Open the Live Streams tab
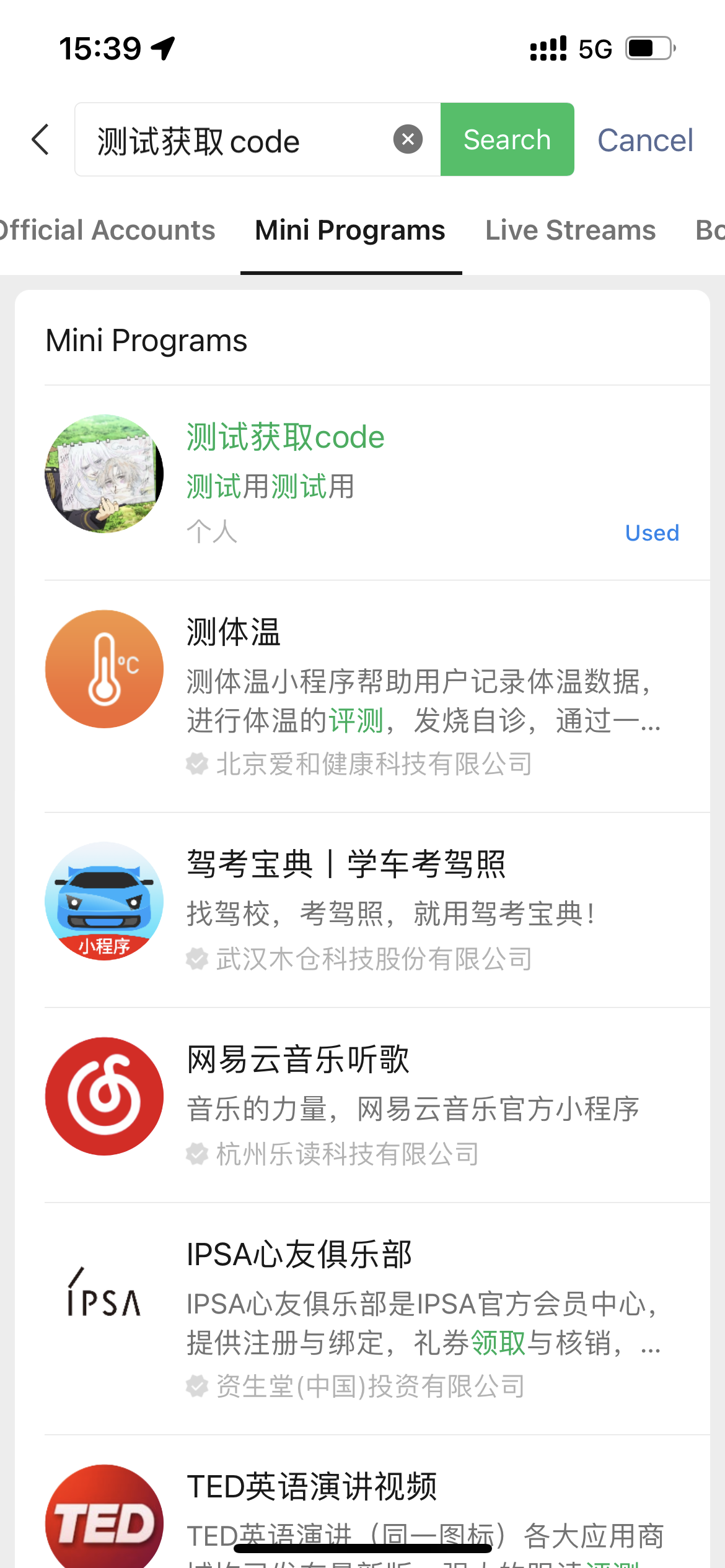This screenshot has width=725, height=1568. coord(570,230)
